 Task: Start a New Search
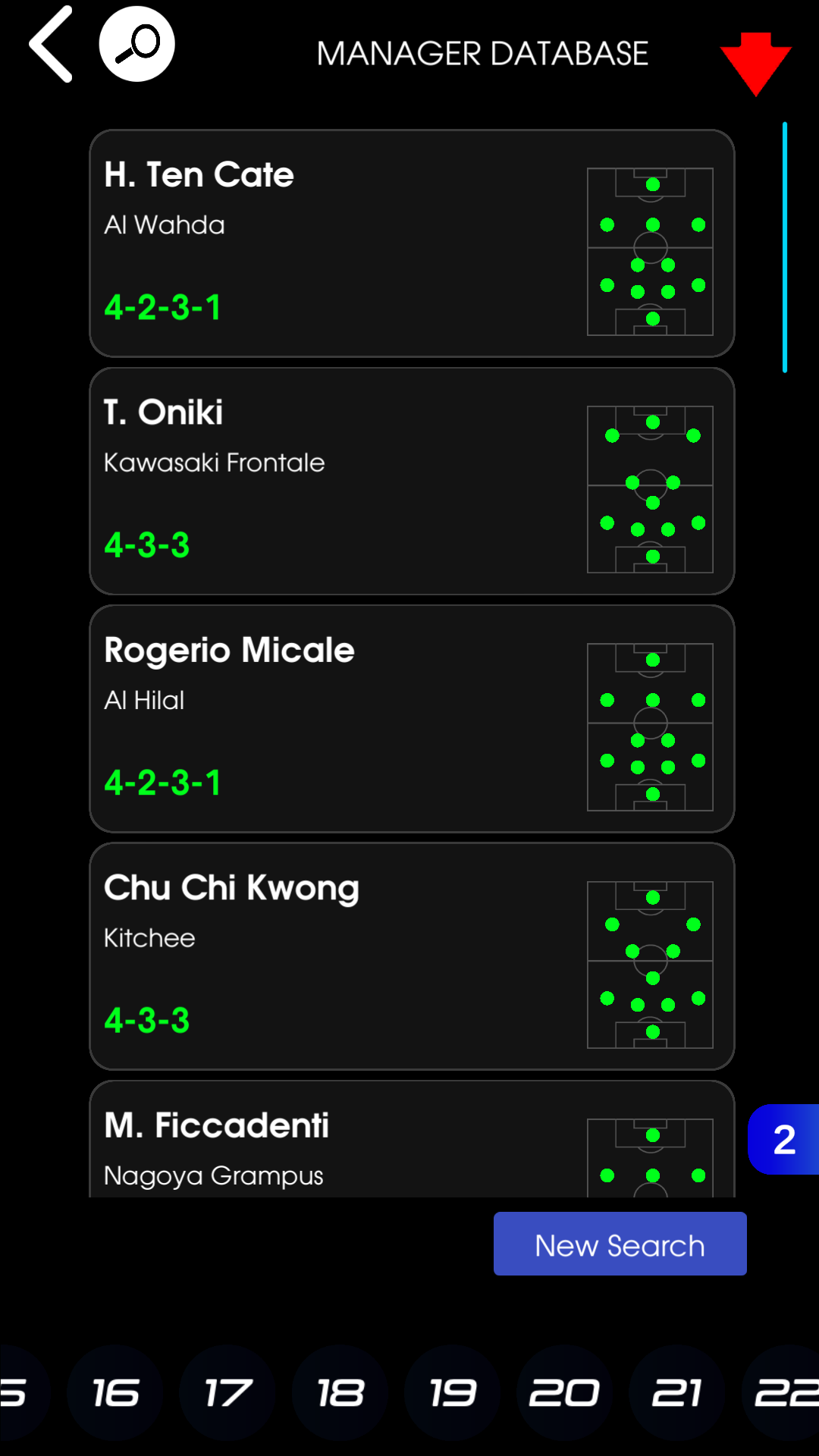pyautogui.click(x=620, y=1244)
